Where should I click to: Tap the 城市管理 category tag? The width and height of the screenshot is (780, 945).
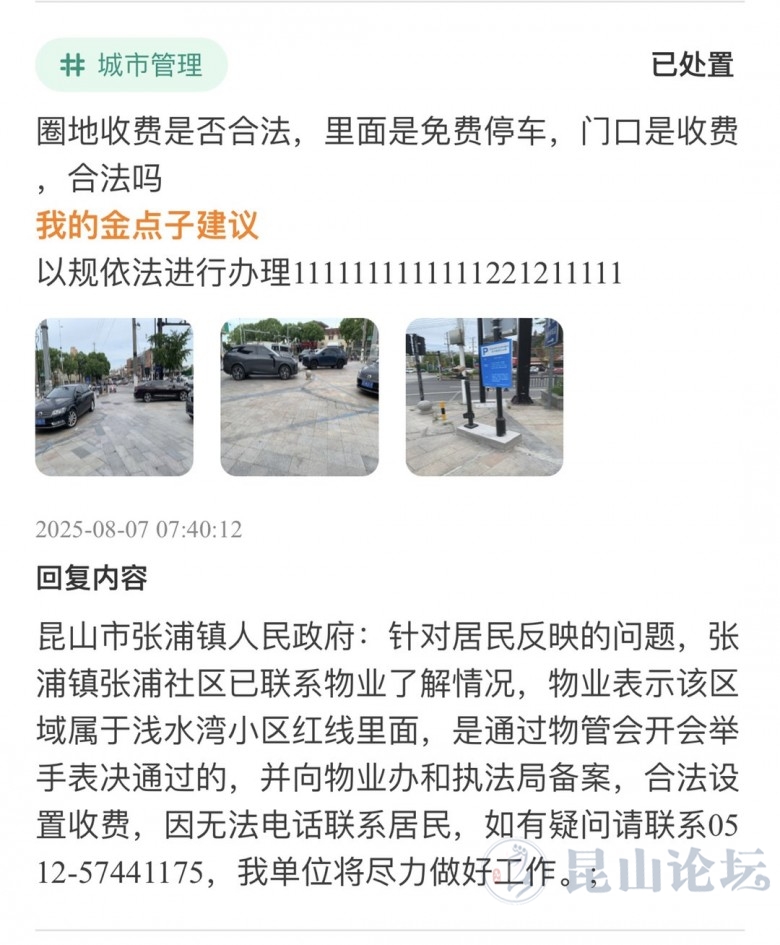tap(131, 66)
